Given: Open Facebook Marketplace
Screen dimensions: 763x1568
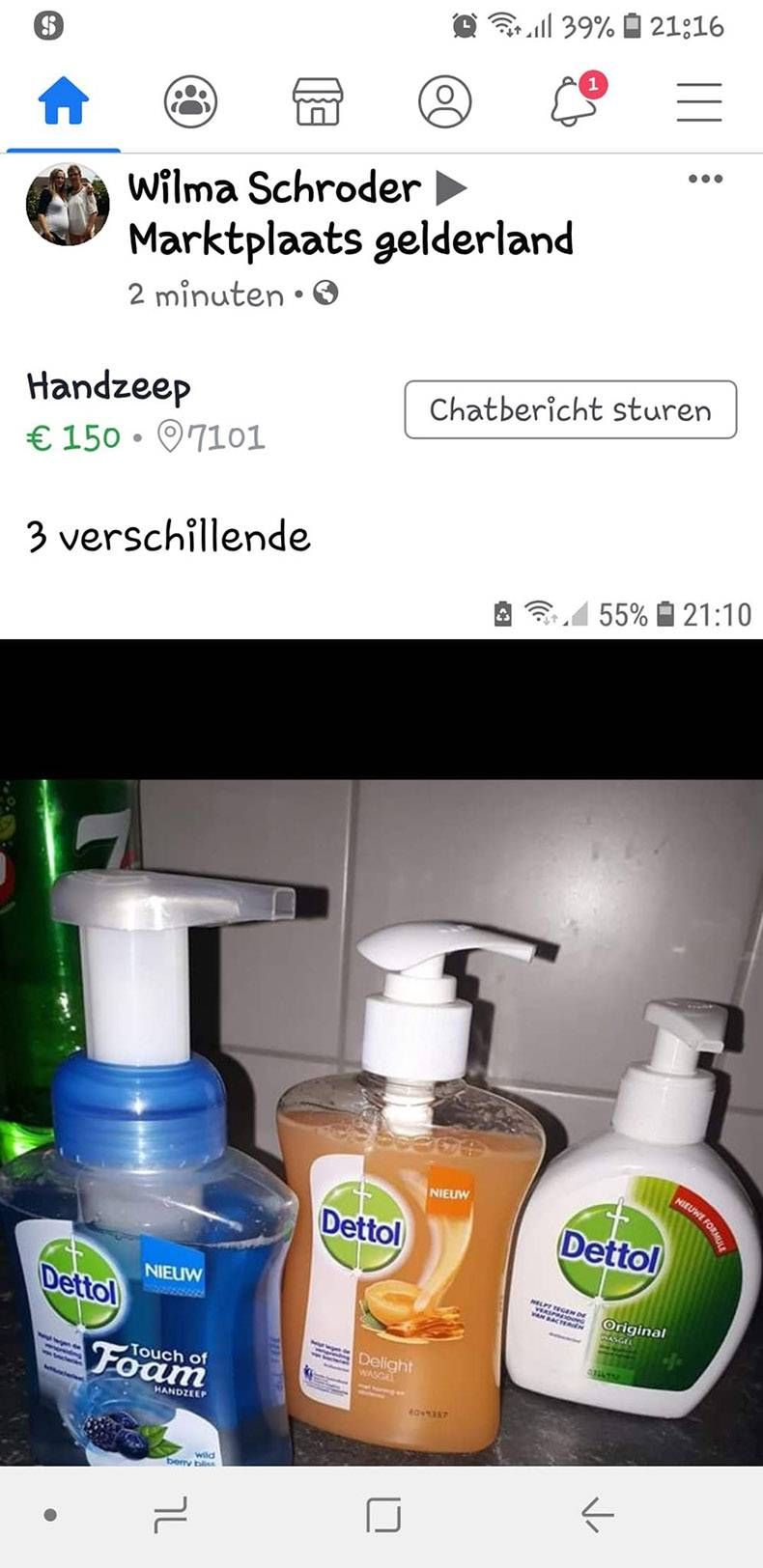Looking at the screenshot, I should point(317,99).
